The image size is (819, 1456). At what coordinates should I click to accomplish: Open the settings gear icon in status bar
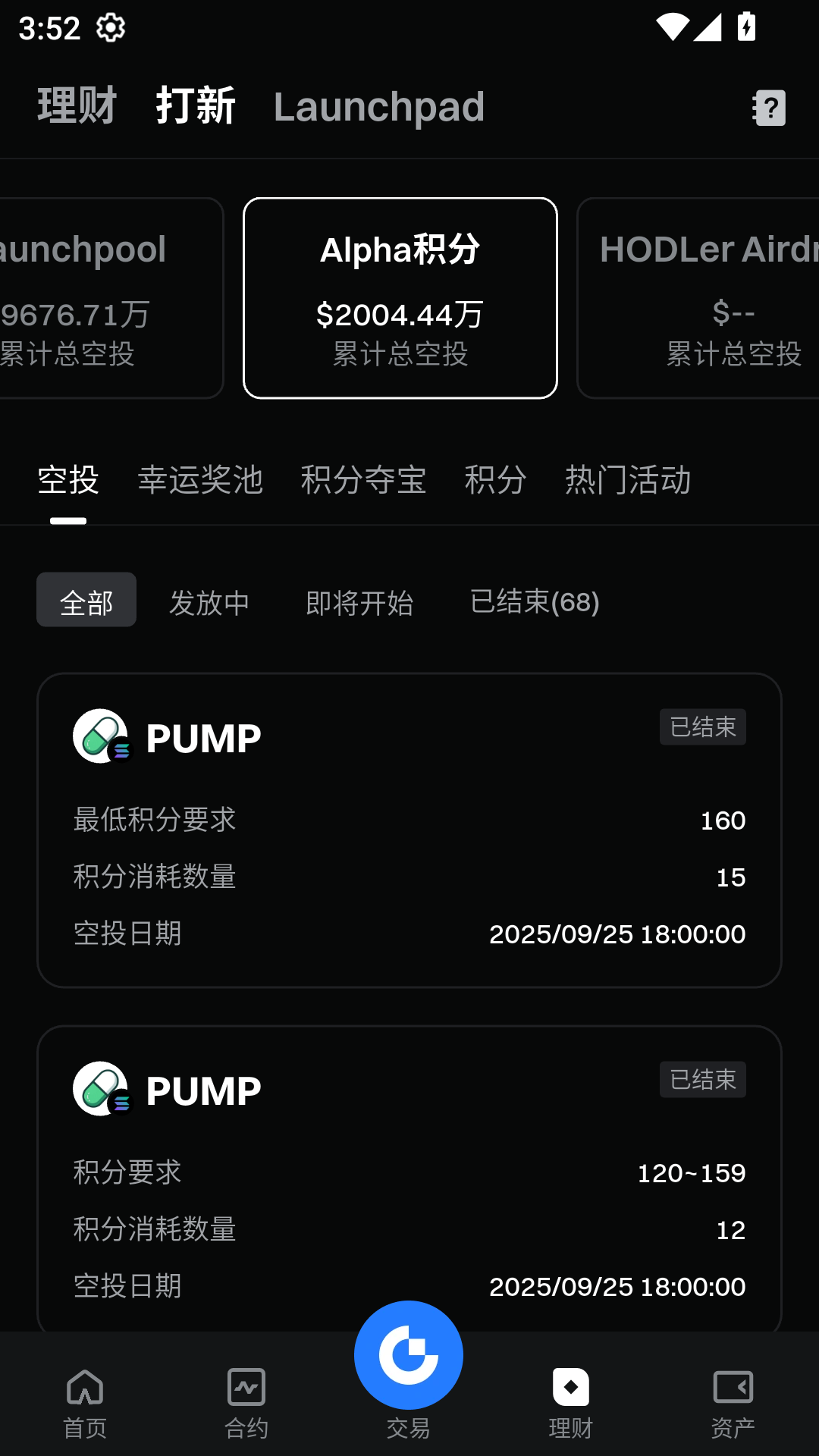(x=111, y=27)
